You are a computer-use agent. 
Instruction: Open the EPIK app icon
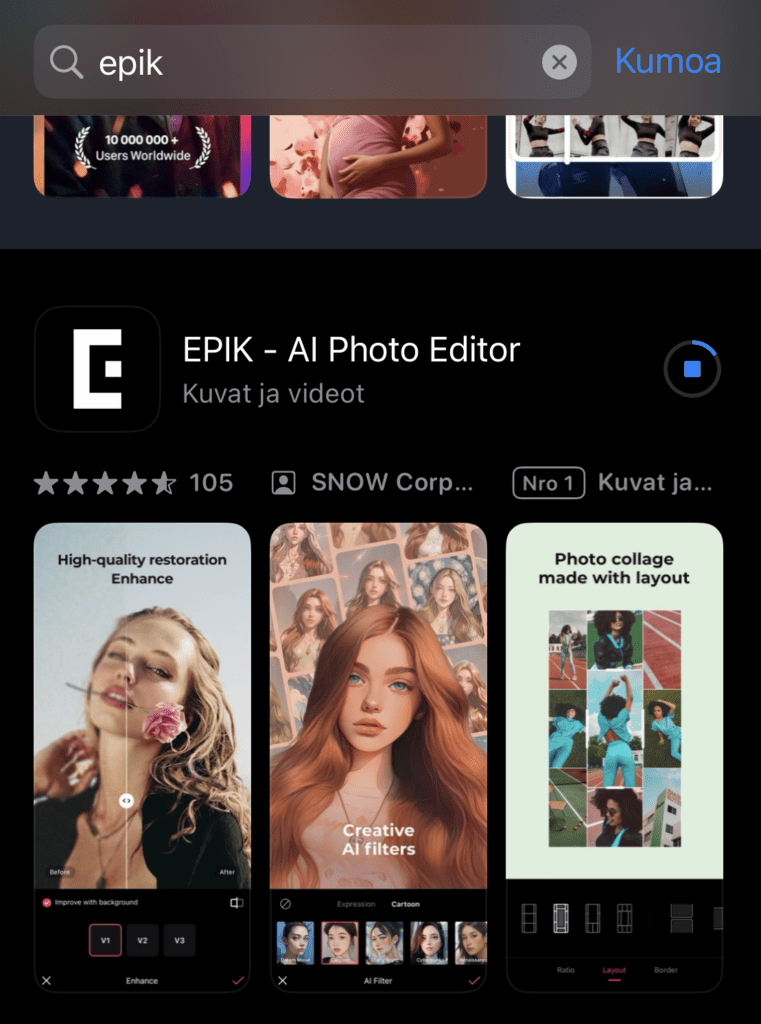pos(98,369)
